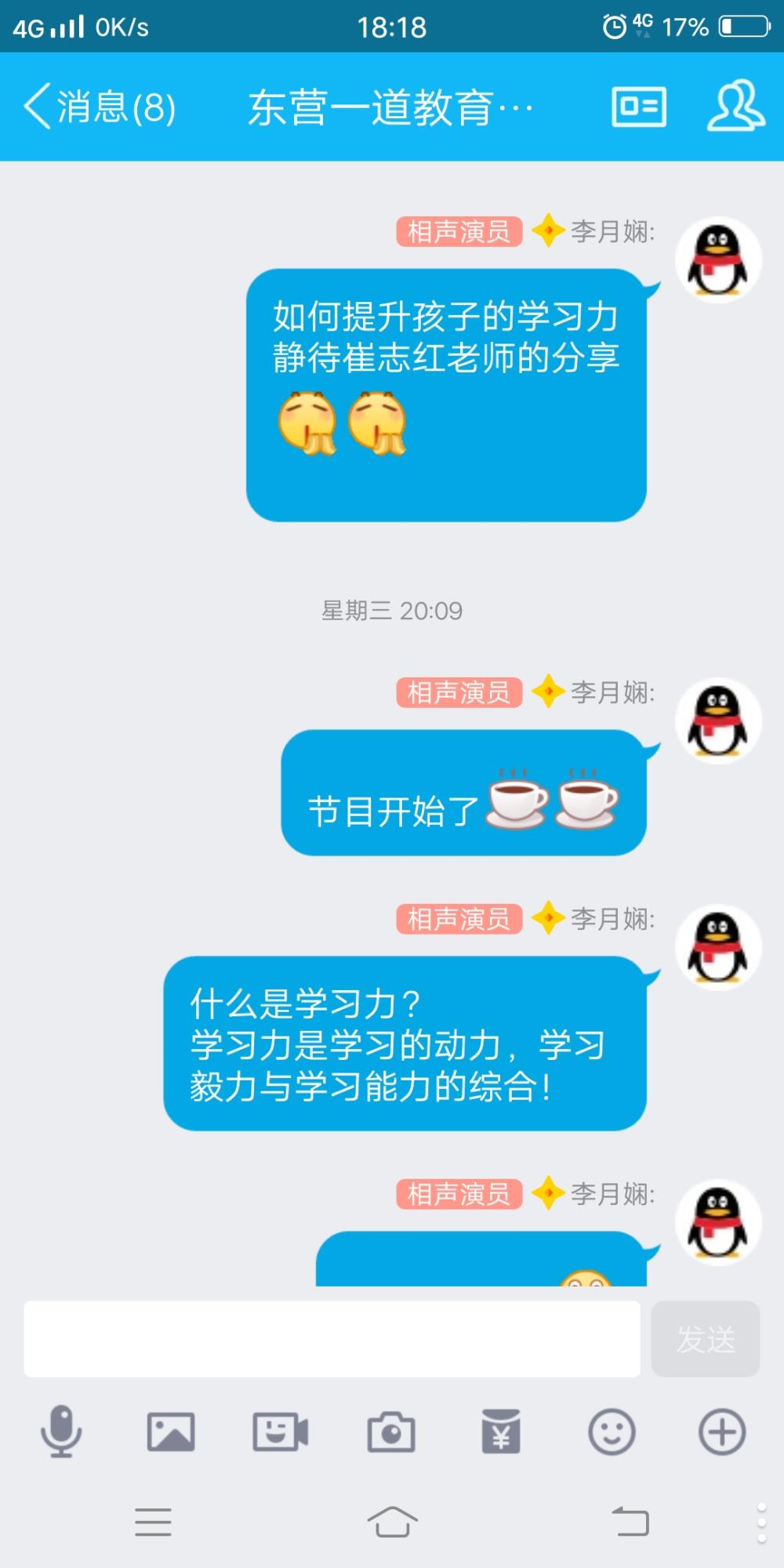Record a voice message with microphone

click(x=61, y=1432)
